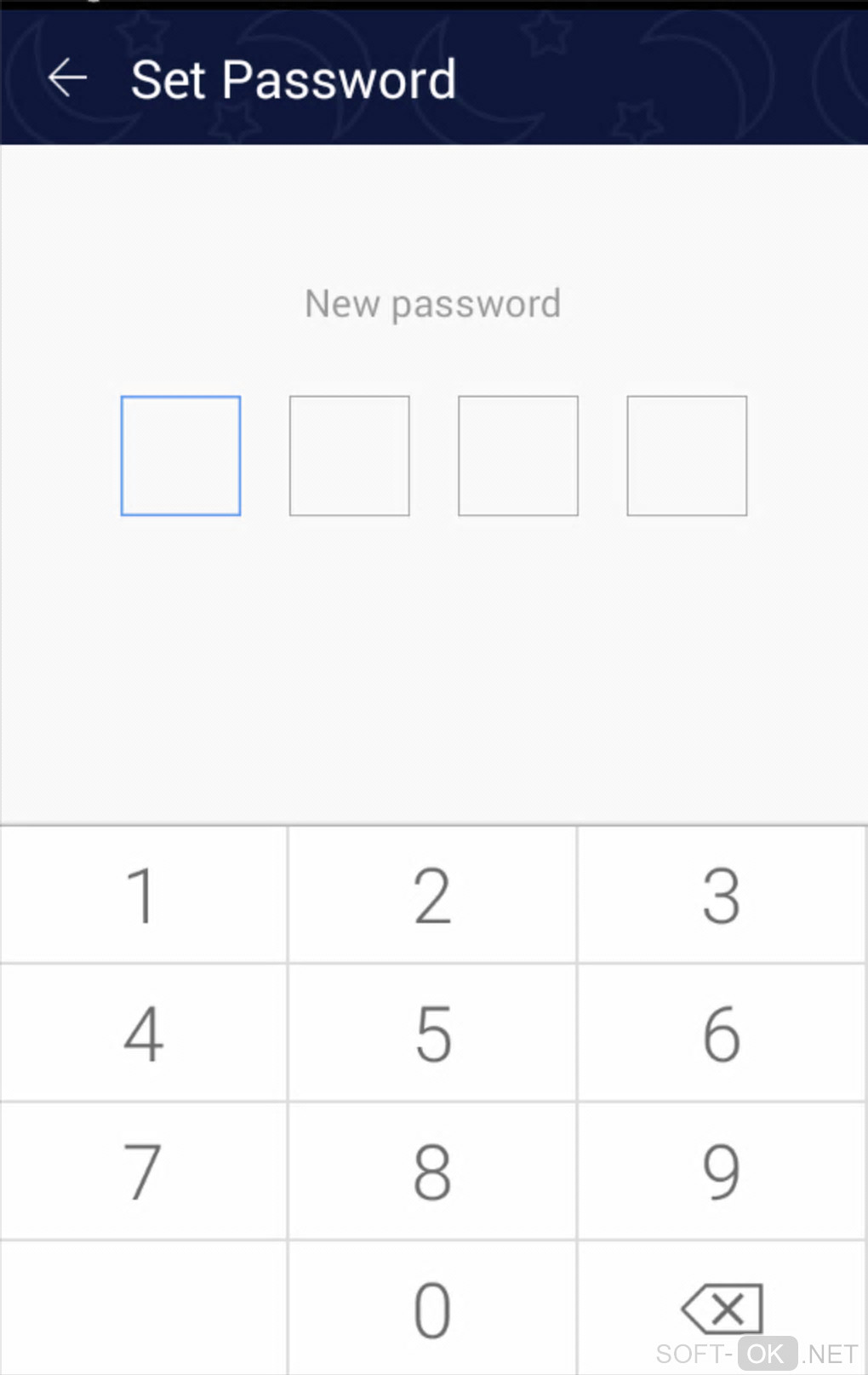Enter digit 6 on the keypad

point(722,1033)
